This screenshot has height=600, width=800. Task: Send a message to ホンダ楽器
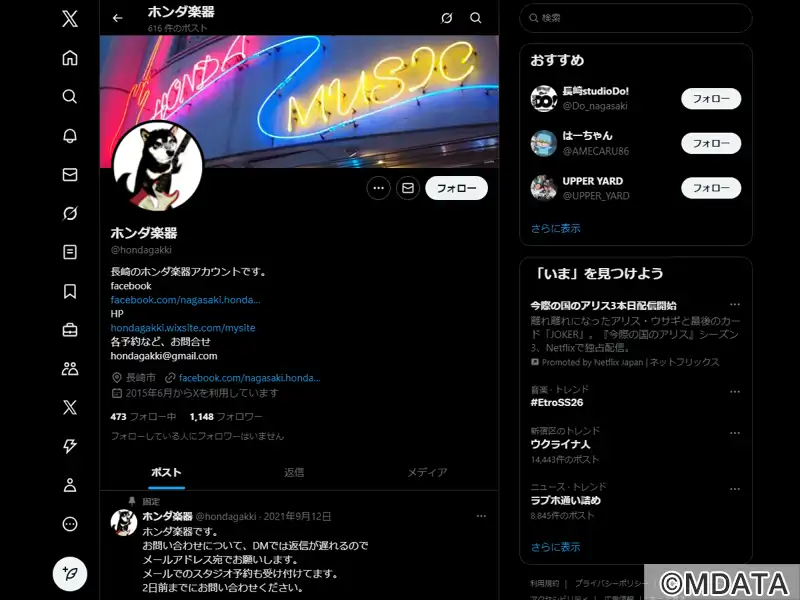coord(407,188)
